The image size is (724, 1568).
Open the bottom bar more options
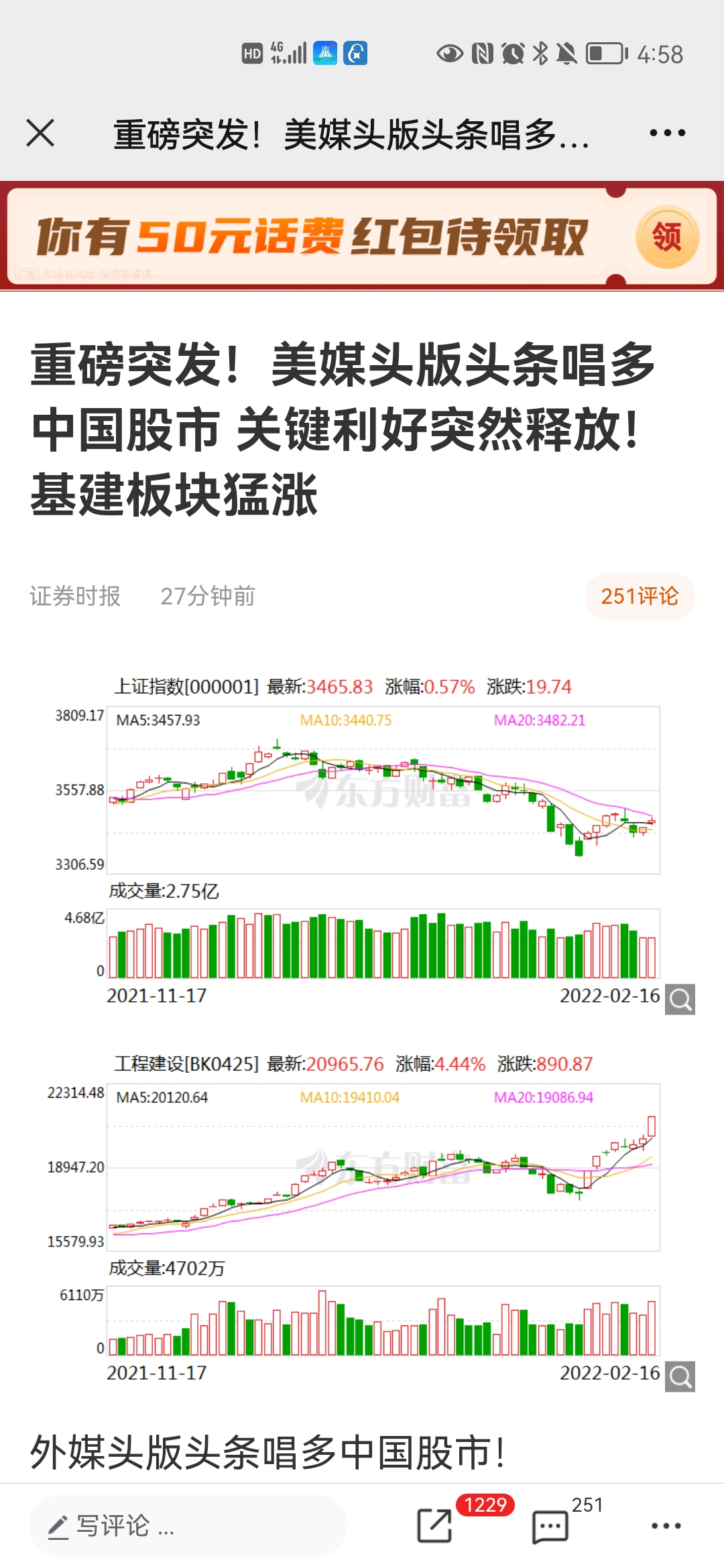666,1526
